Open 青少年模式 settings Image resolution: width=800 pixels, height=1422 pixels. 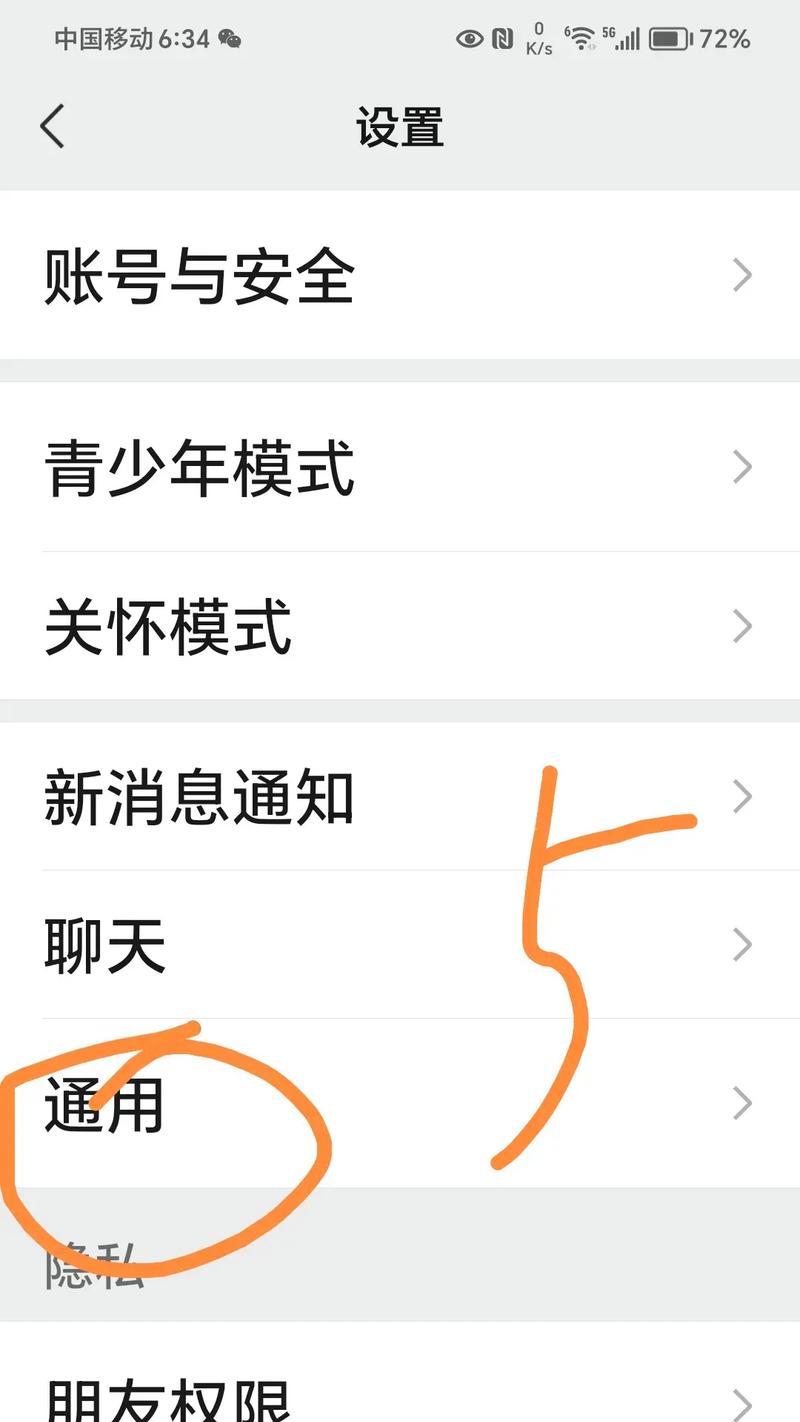coord(400,467)
